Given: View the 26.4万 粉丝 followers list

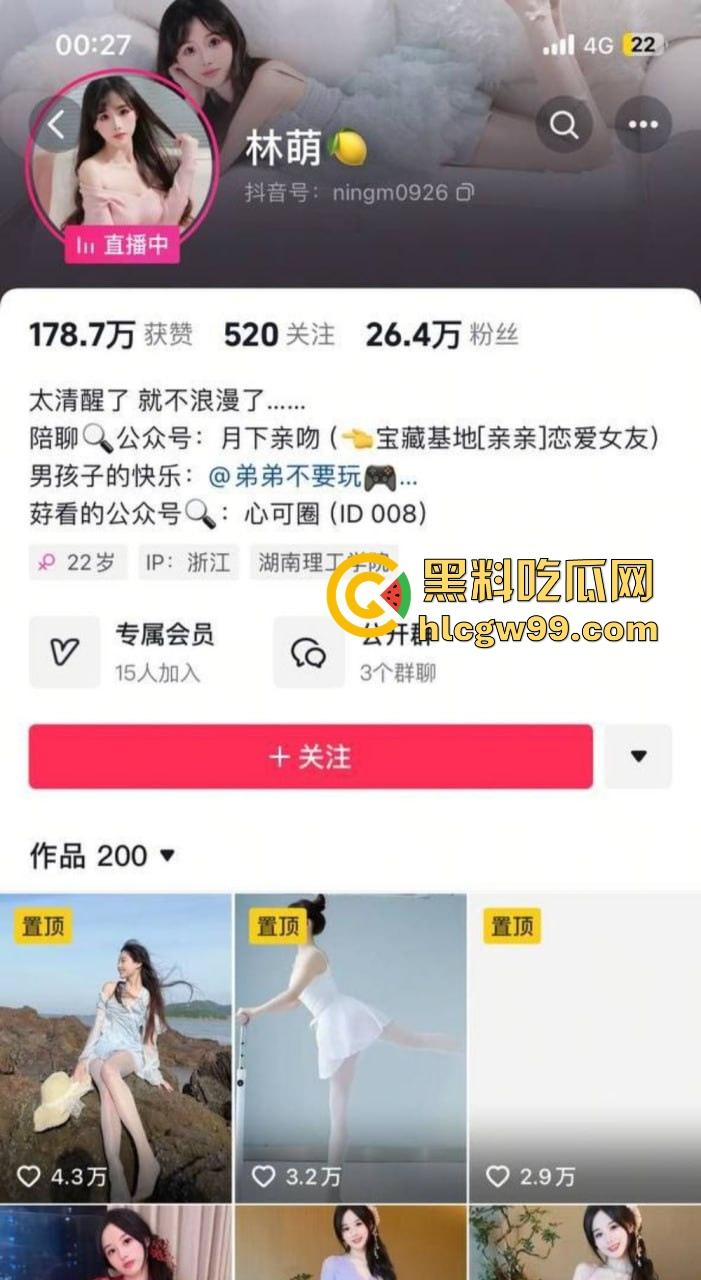Looking at the screenshot, I should 441,335.
